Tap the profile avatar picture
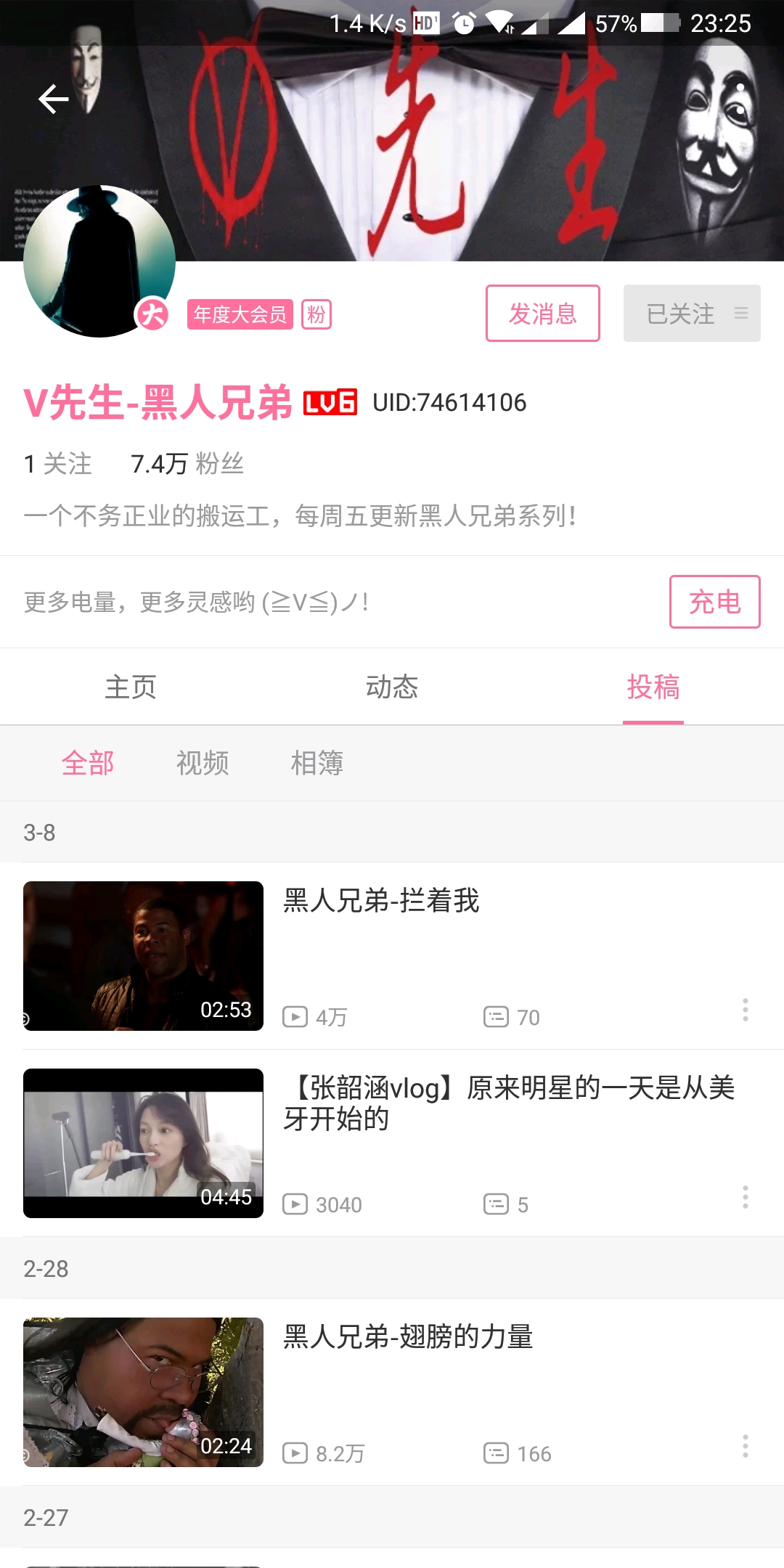 [x=99, y=261]
